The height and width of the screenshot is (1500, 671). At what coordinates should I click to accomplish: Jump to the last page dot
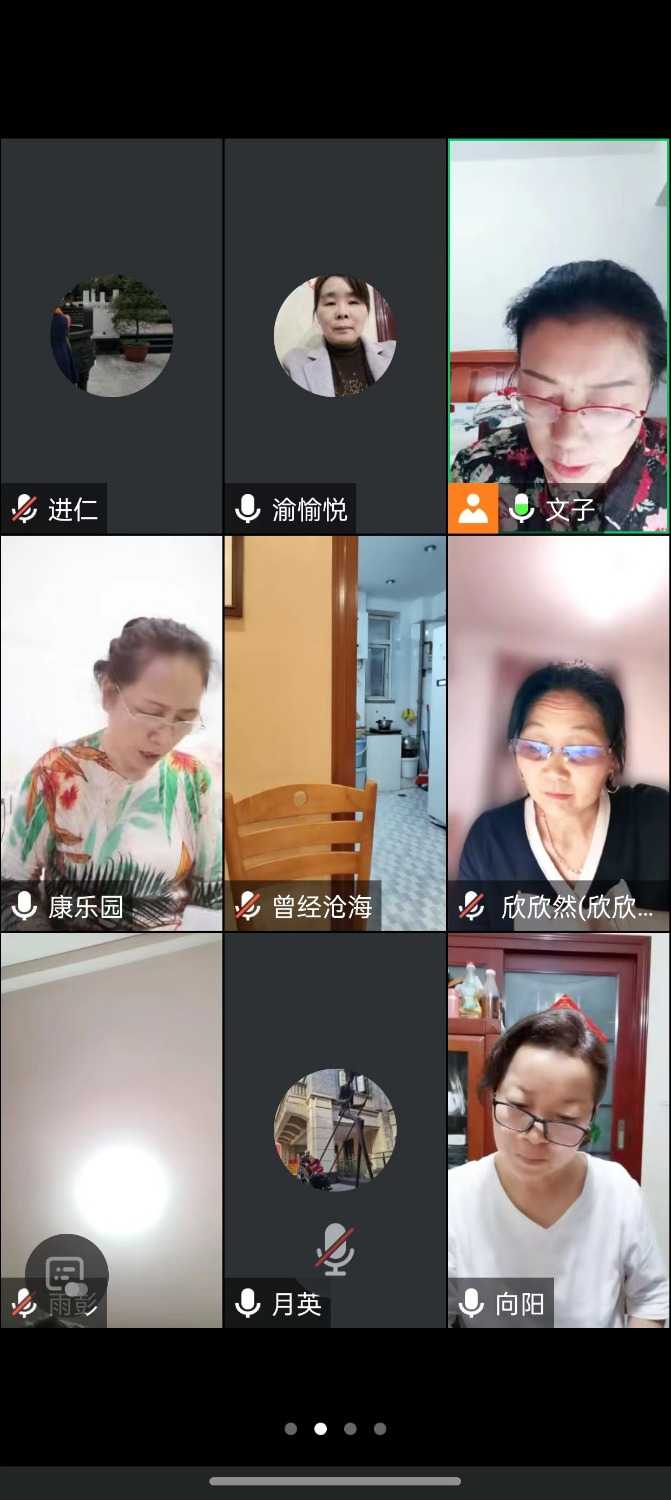[x=380, y=1429]
